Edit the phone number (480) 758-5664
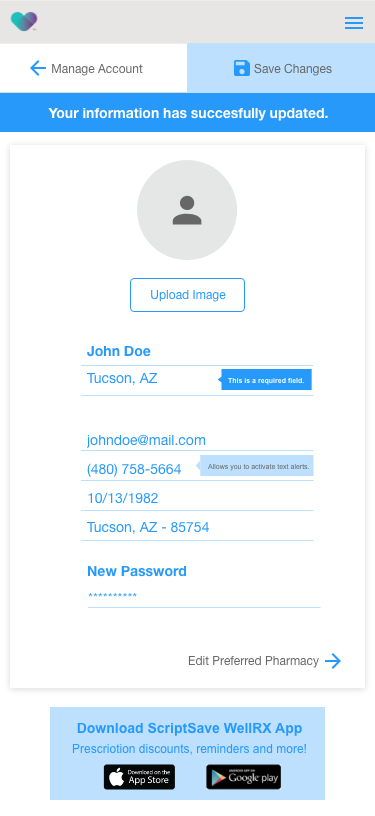 (x=197, y=468)
